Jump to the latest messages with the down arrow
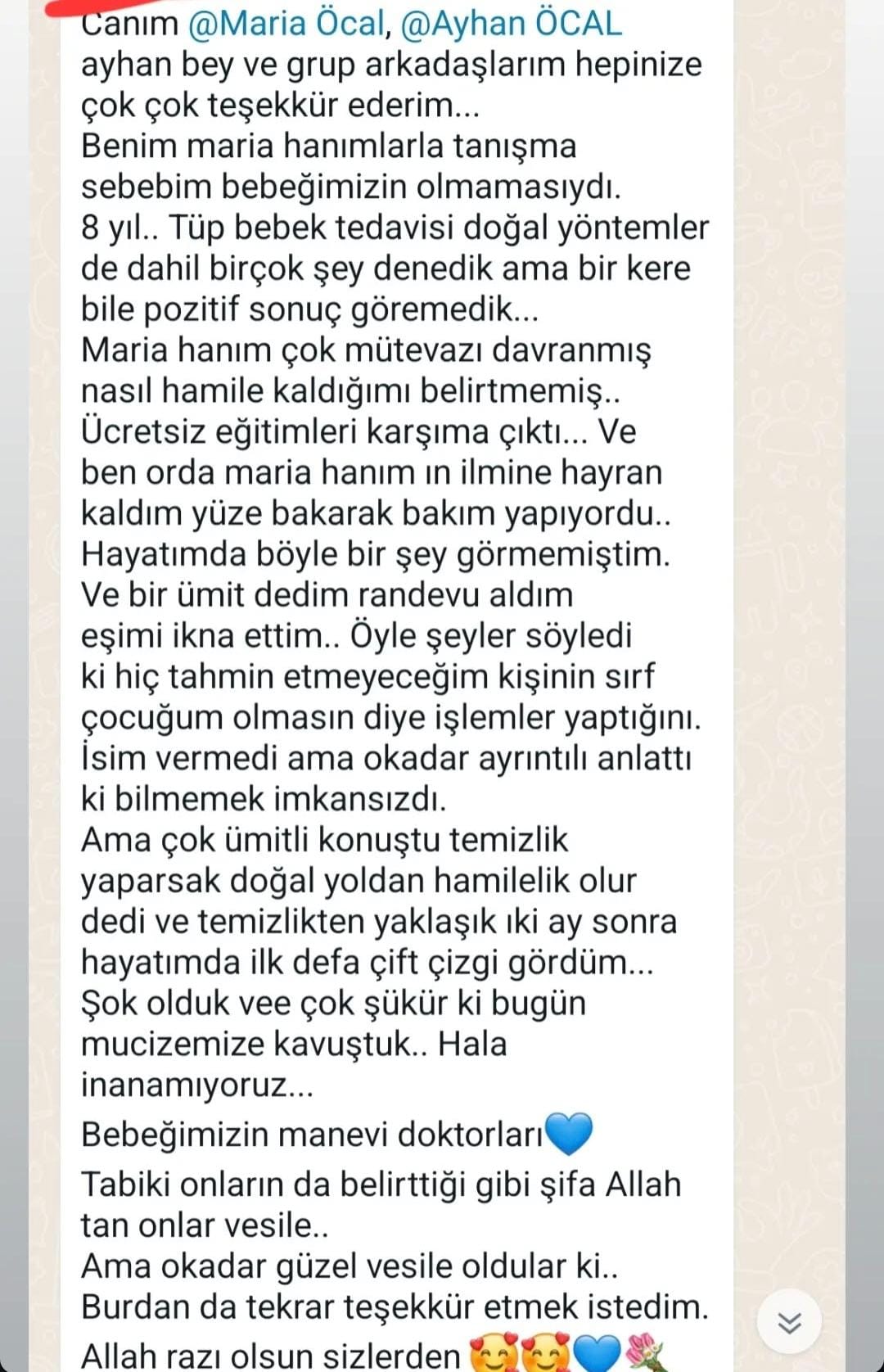The image size is (884, 1372). (x=789, y=1322)
